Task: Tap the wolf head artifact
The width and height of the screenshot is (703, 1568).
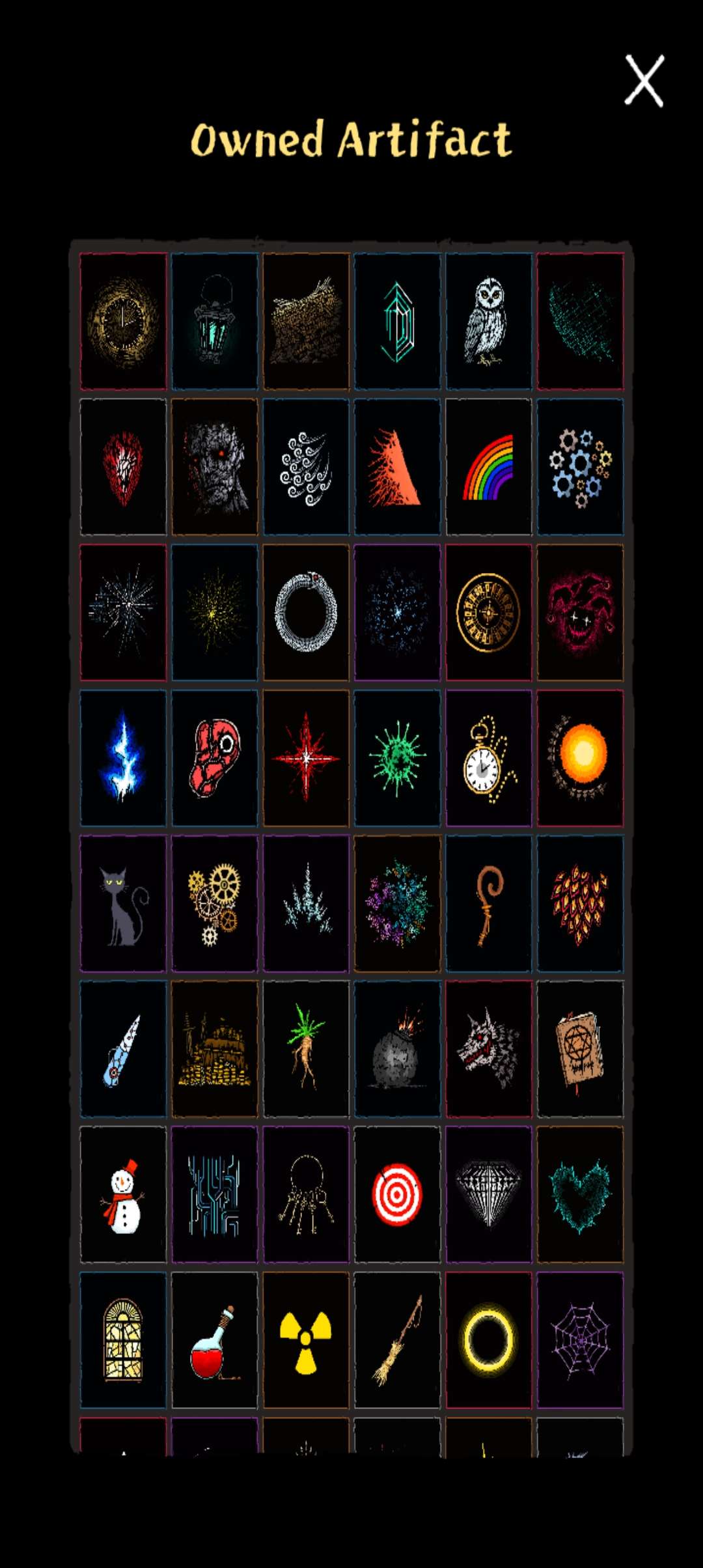Action: 488,1049
